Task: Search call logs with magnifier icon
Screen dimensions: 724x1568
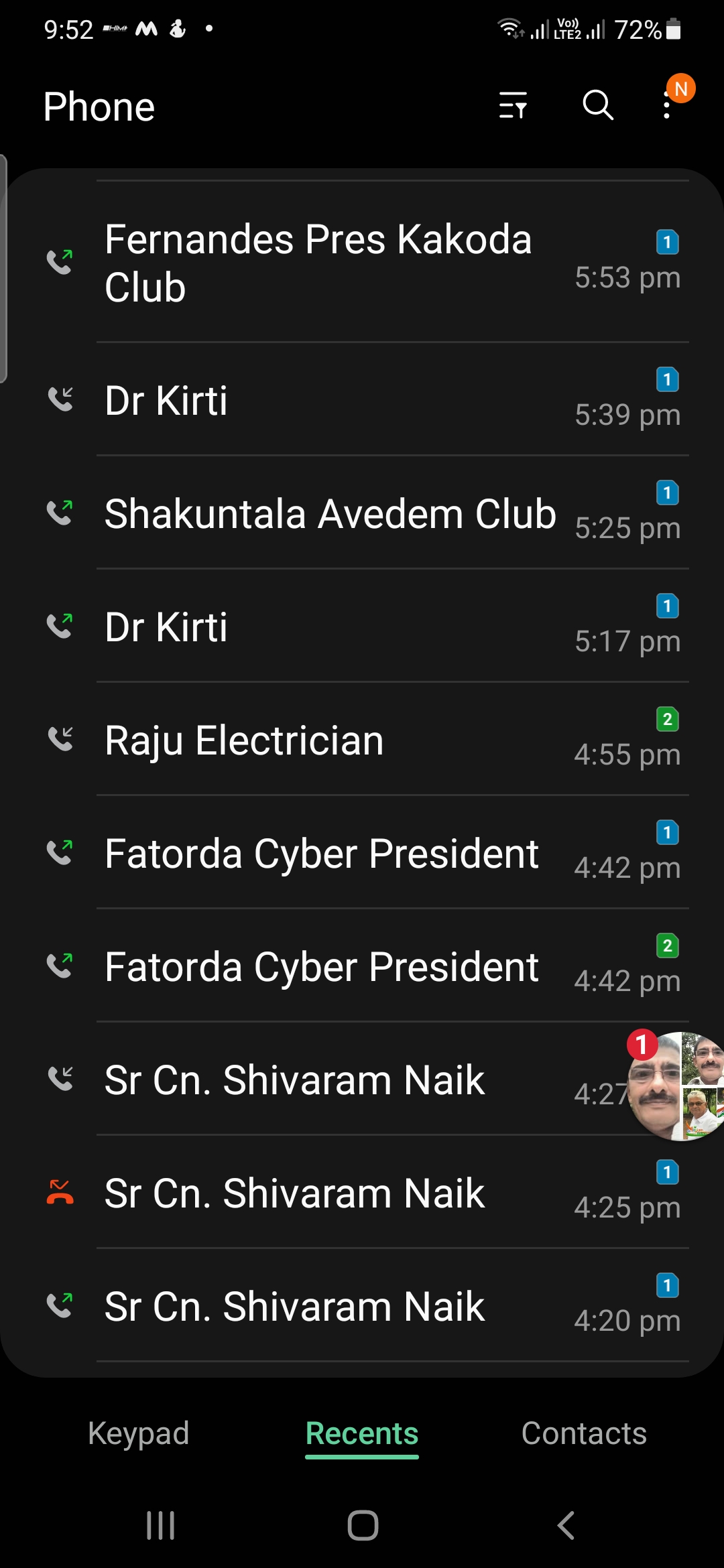Action: click(x=597, y=106)
